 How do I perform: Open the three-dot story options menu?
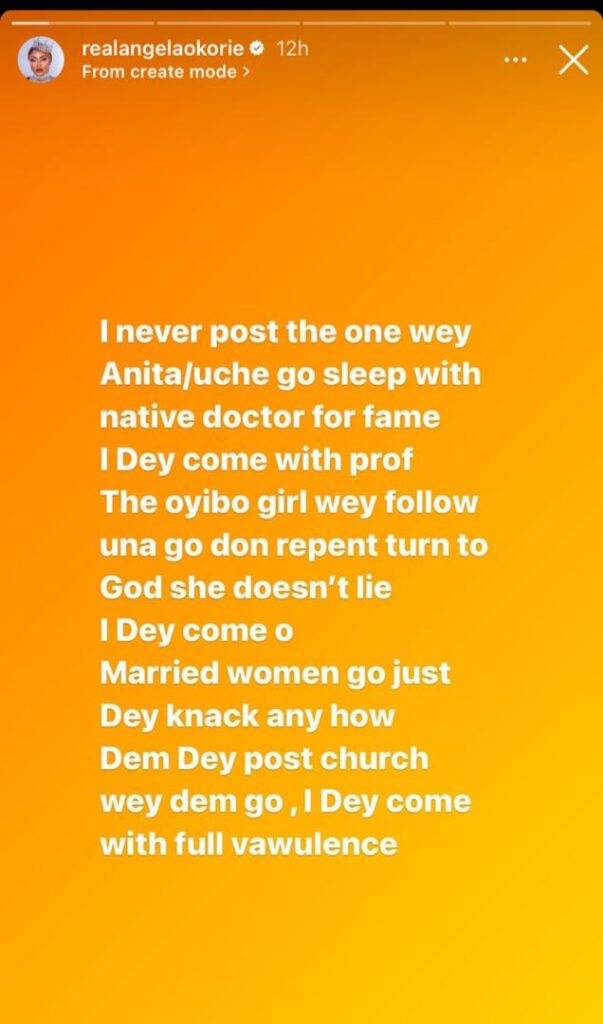click(x=515, y=61)
